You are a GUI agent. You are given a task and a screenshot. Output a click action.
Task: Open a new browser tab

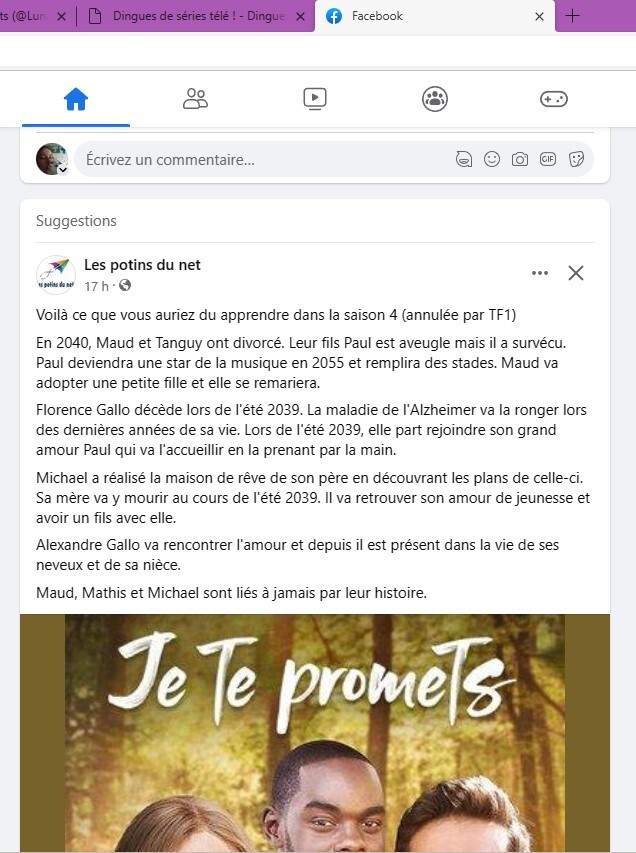(572, 16)
